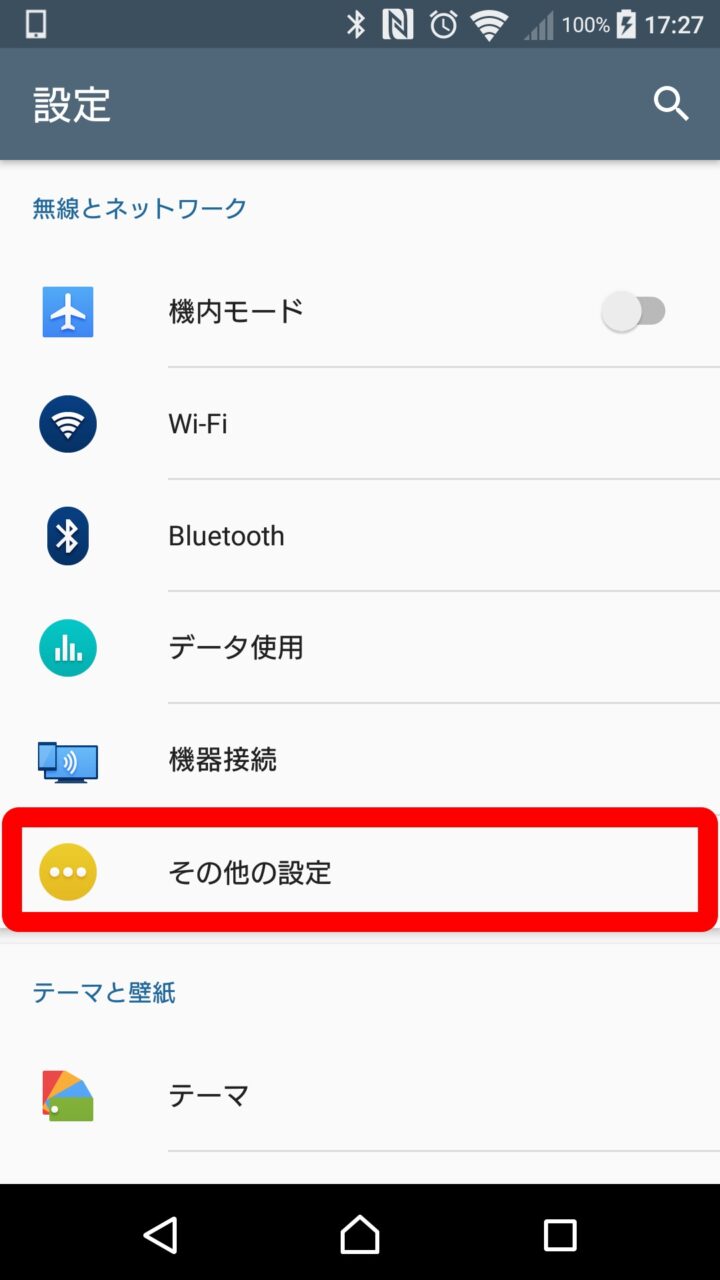Toggle the 機内モード airplane mode switch
Screen dimensions: 720x1280
click(x=634, y=312)
